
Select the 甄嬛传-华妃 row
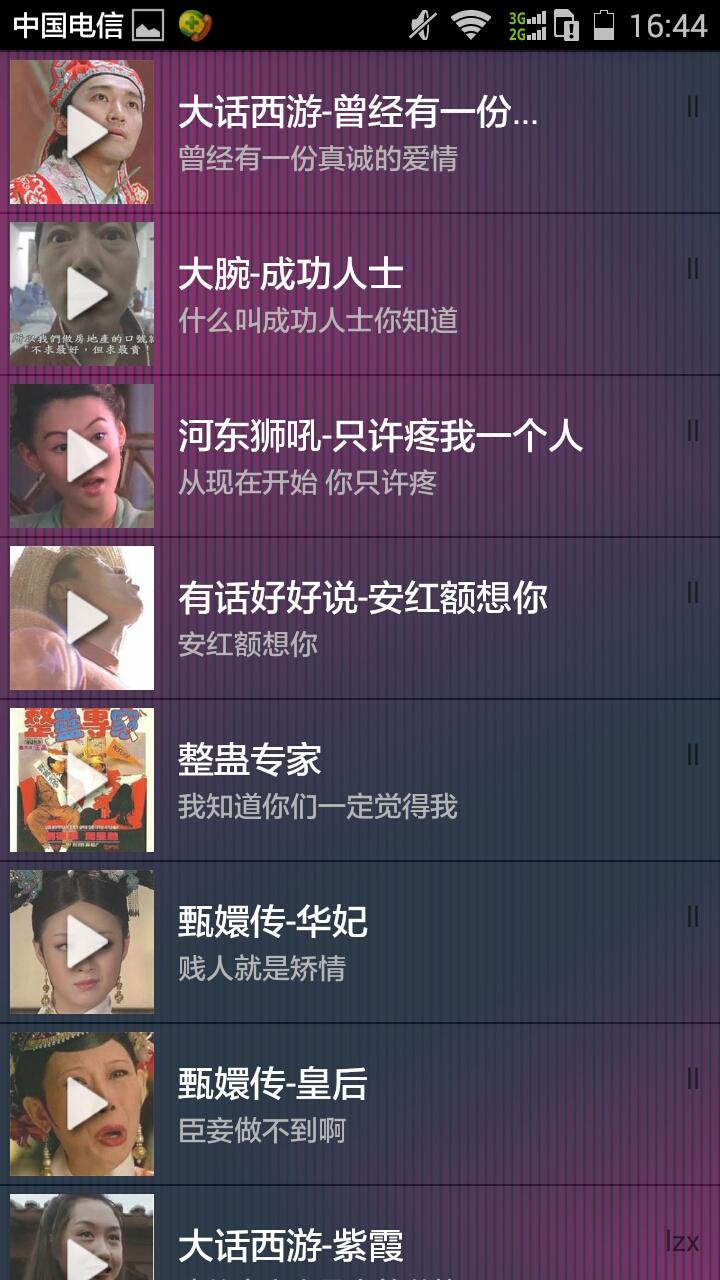[x=400, y=942]
